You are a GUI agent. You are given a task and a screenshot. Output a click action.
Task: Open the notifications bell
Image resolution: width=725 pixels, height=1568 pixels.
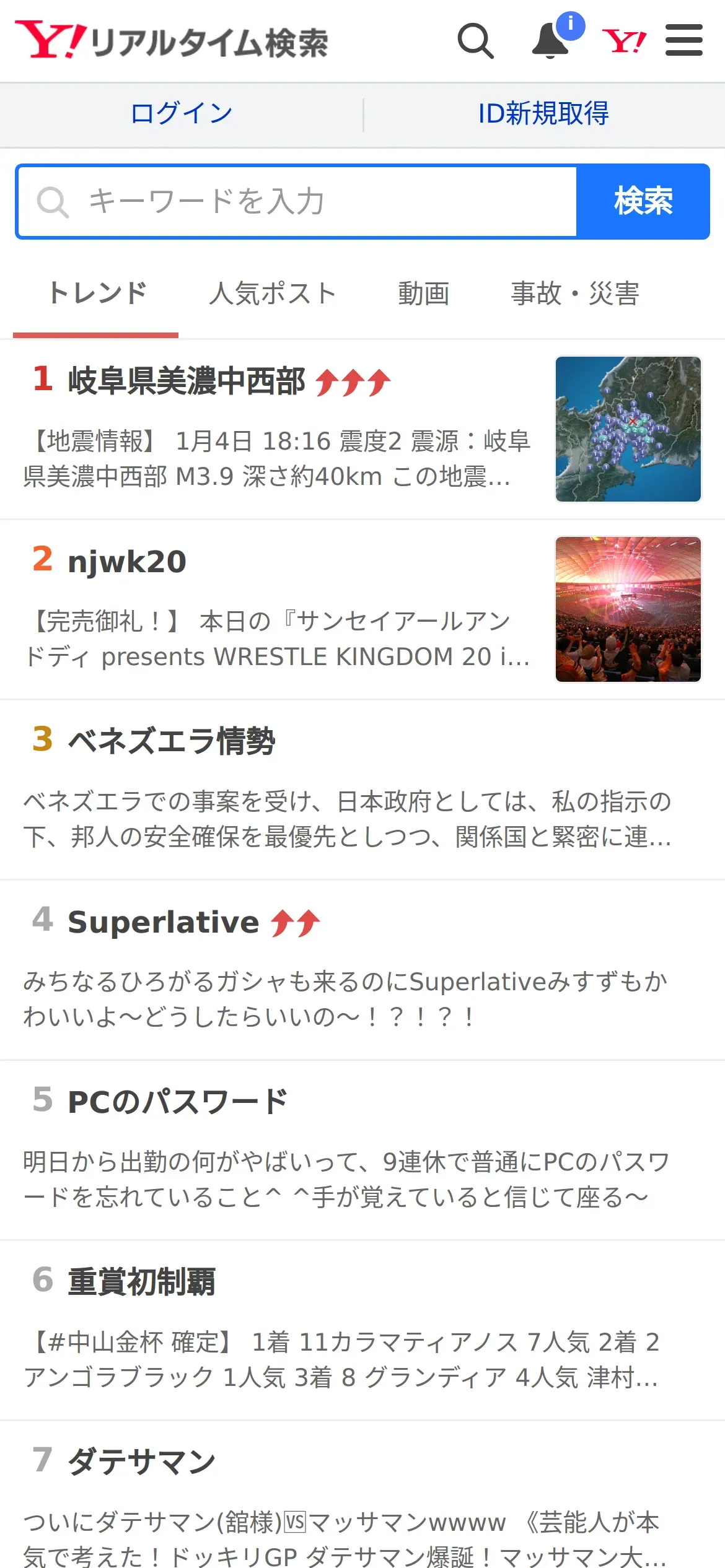pos(551,41)
